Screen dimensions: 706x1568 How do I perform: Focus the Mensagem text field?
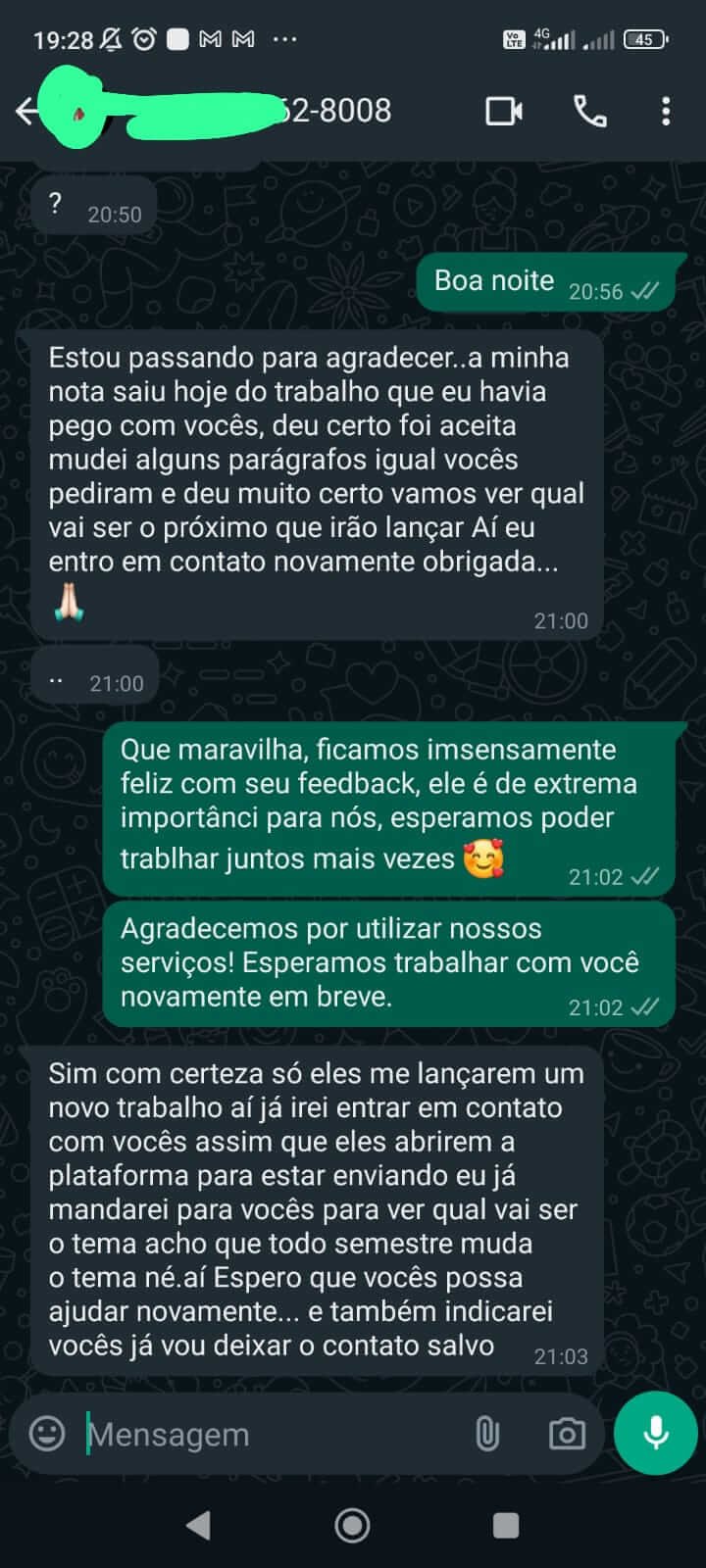pyautogui.click(x=265, y=1435)
